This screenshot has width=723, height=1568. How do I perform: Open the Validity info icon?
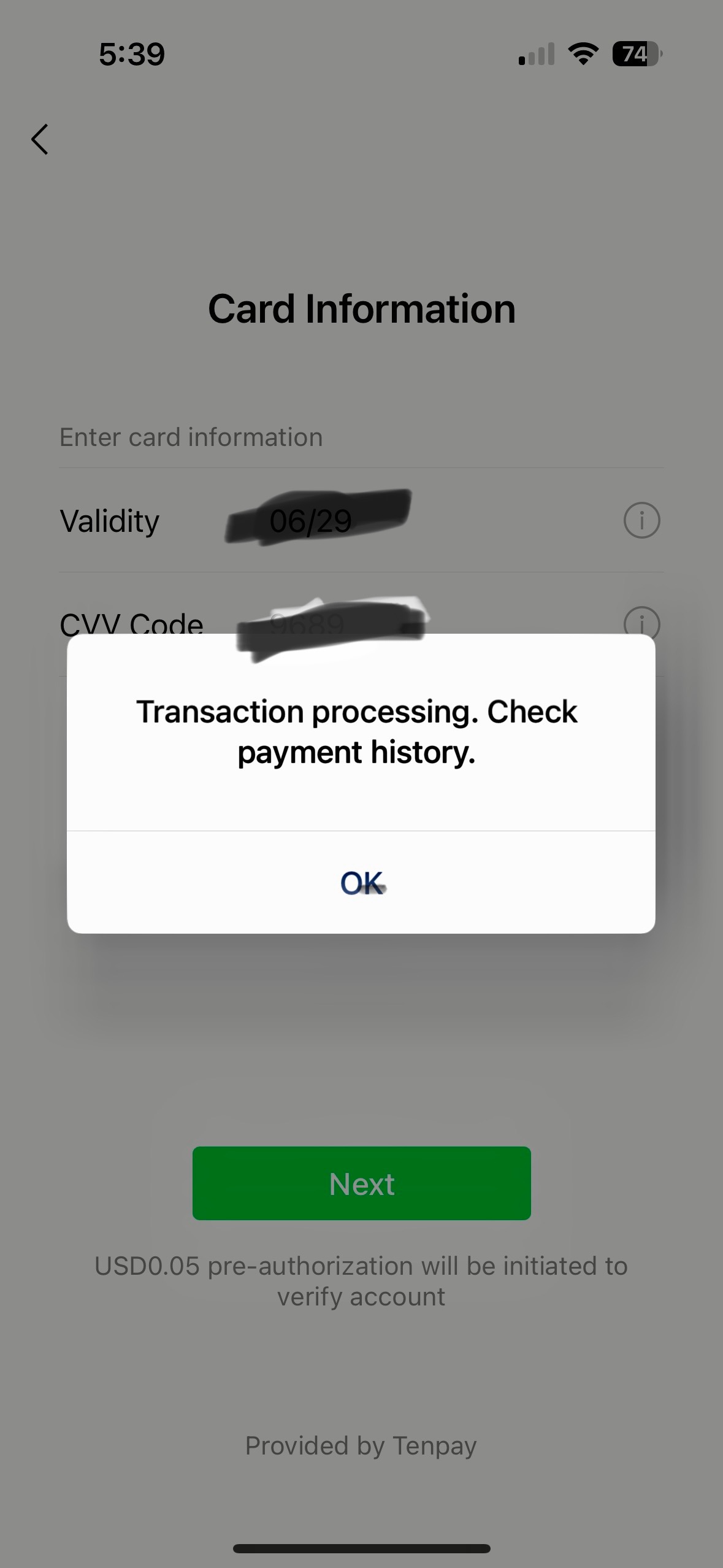(x=641, y=521)
